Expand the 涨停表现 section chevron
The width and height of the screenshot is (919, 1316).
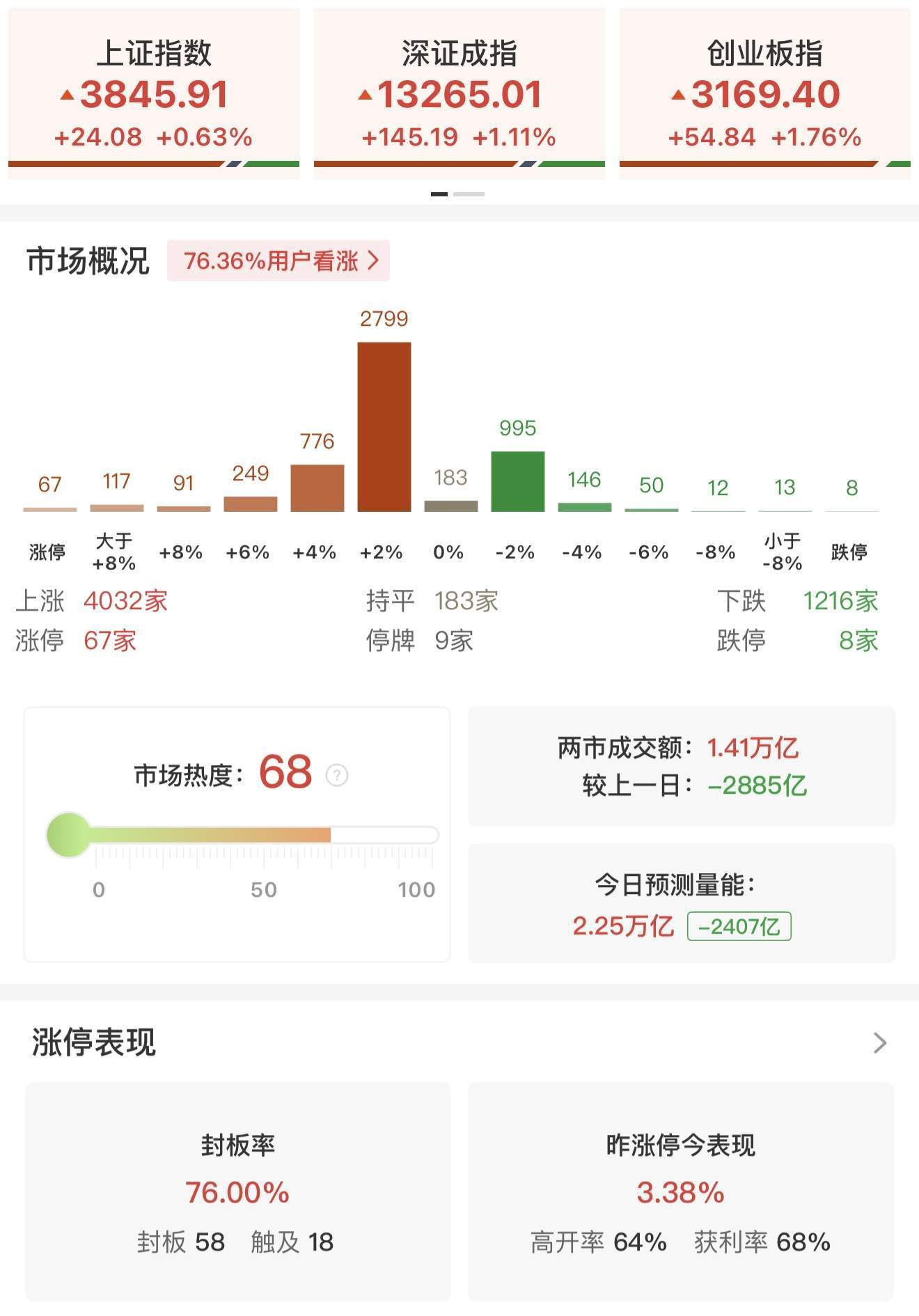click(x=879, y=1042)
